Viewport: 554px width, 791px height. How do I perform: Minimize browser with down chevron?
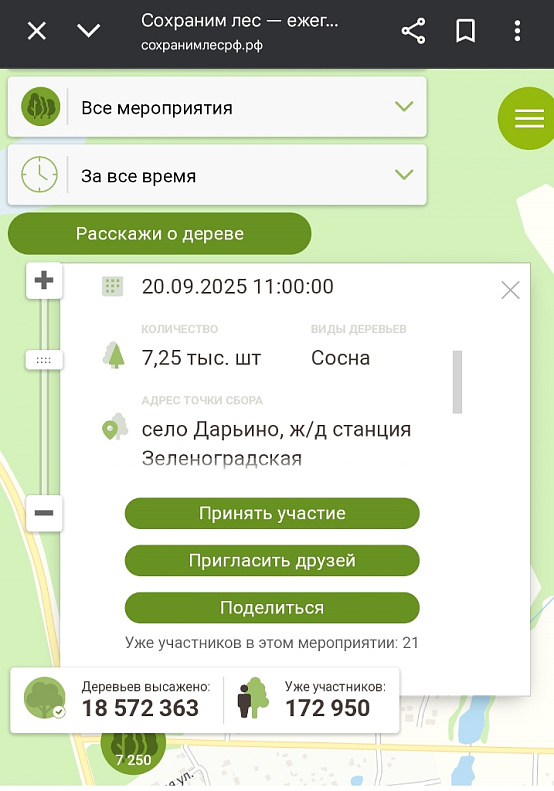point(88,31)
